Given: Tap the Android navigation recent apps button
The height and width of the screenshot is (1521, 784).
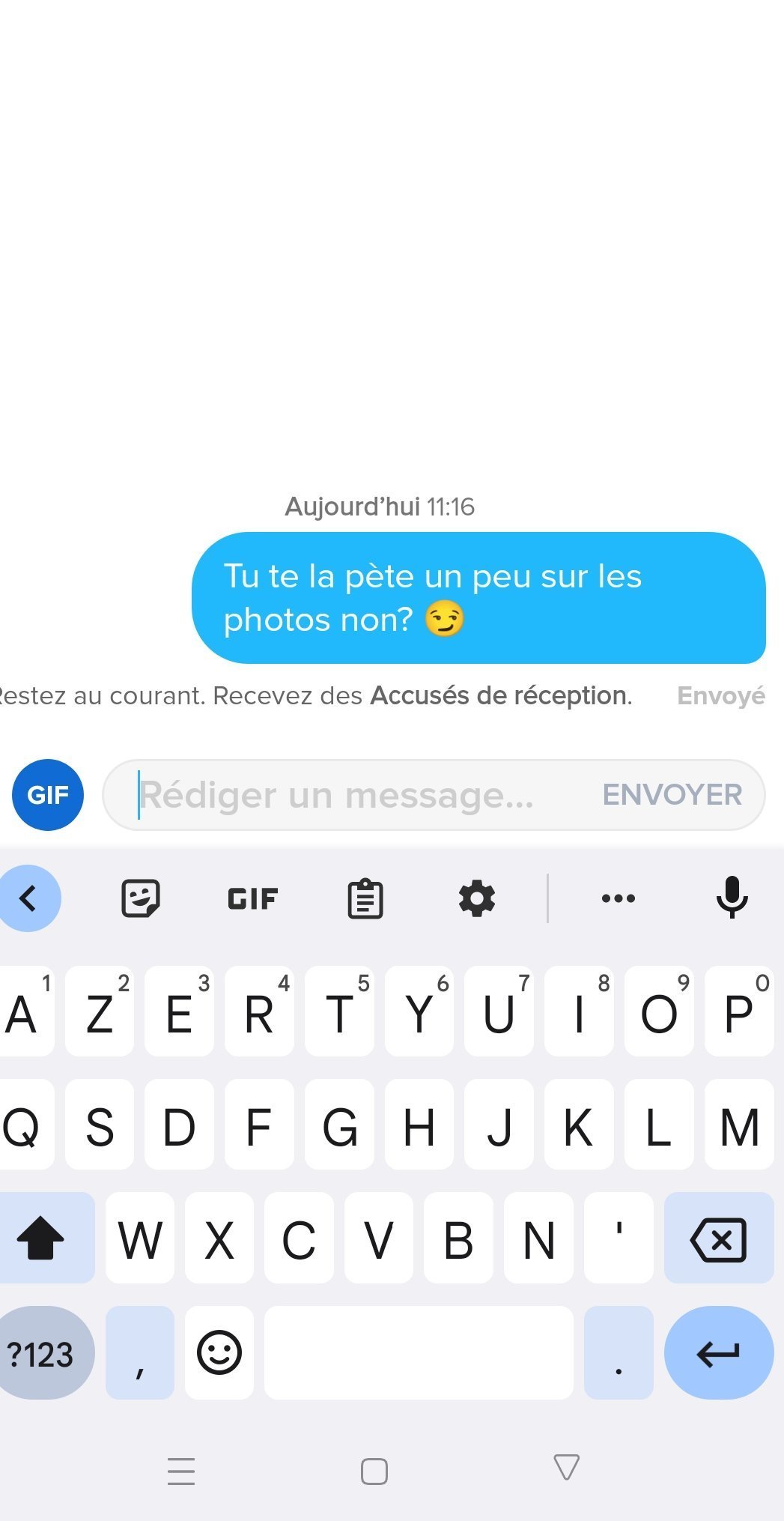Looking at the screenshot, I should [181, 1471].
